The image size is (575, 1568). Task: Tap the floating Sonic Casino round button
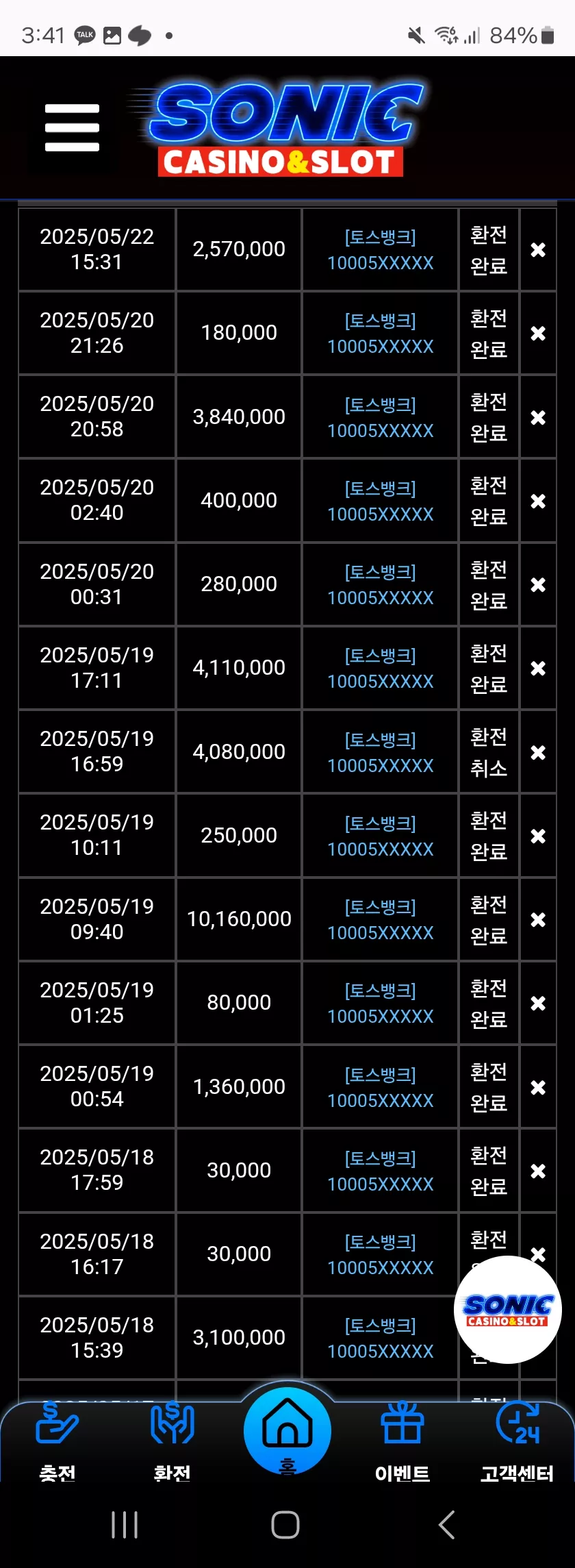(x=508, y=1310)
